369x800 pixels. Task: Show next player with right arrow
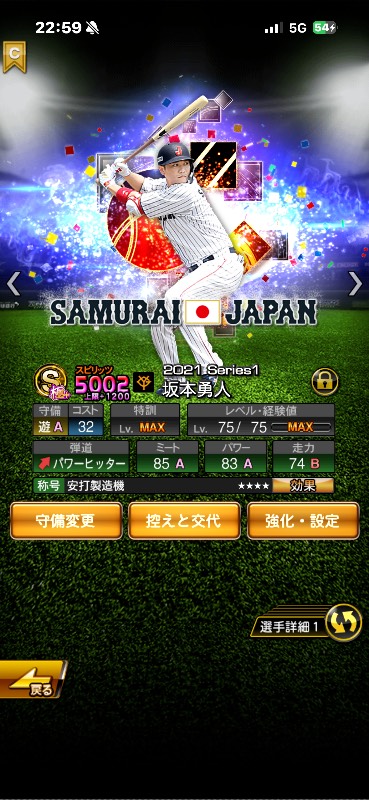[355, 284]
